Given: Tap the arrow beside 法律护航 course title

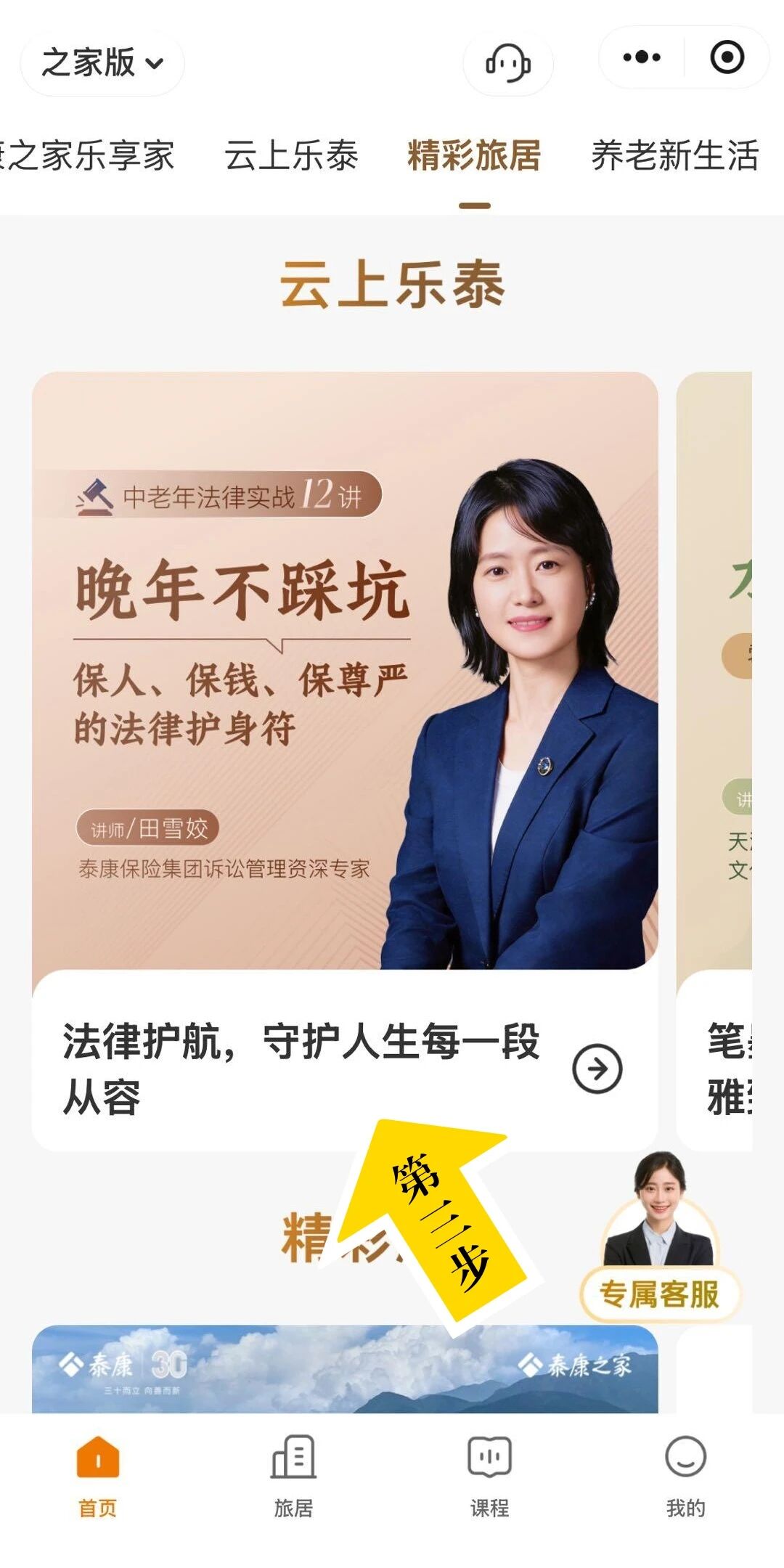Looking at the screenshot, I should (x=597, y=1069).
